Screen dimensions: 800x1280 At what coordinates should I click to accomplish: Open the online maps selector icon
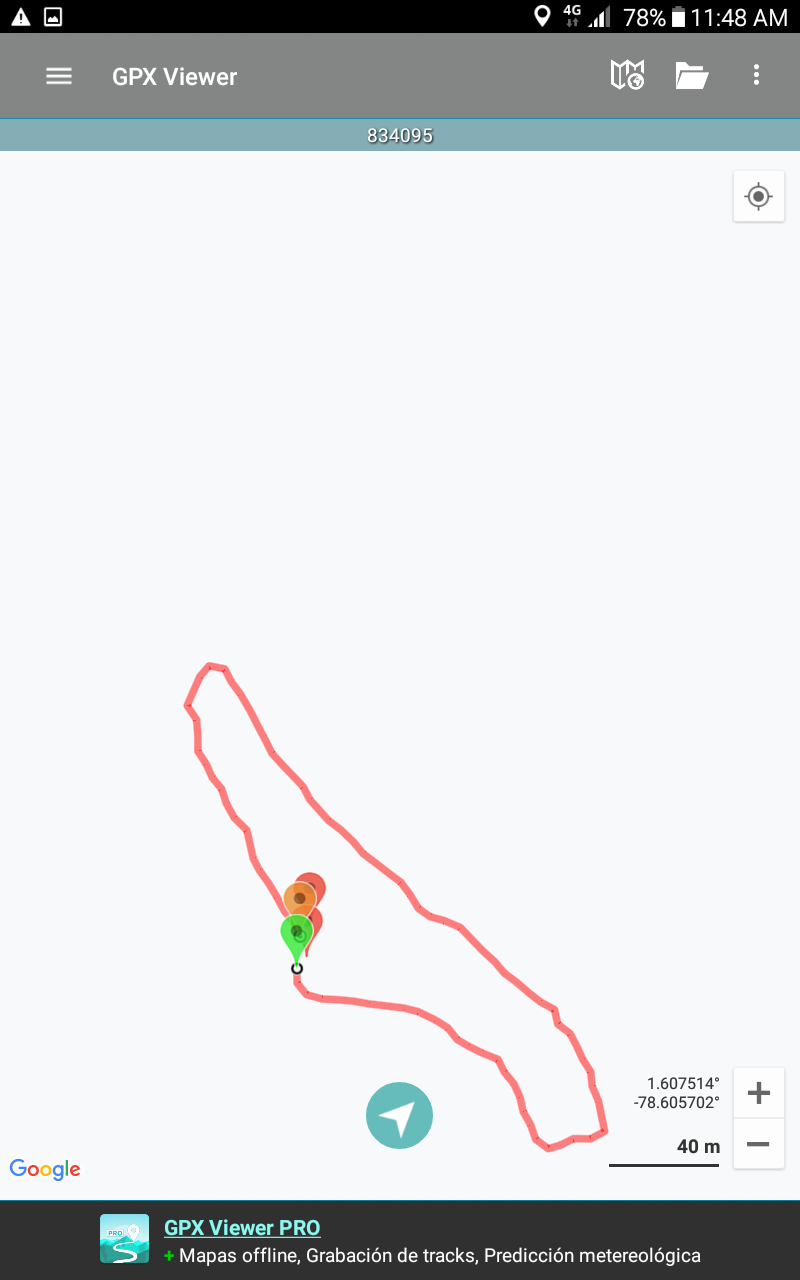point(627,76)
